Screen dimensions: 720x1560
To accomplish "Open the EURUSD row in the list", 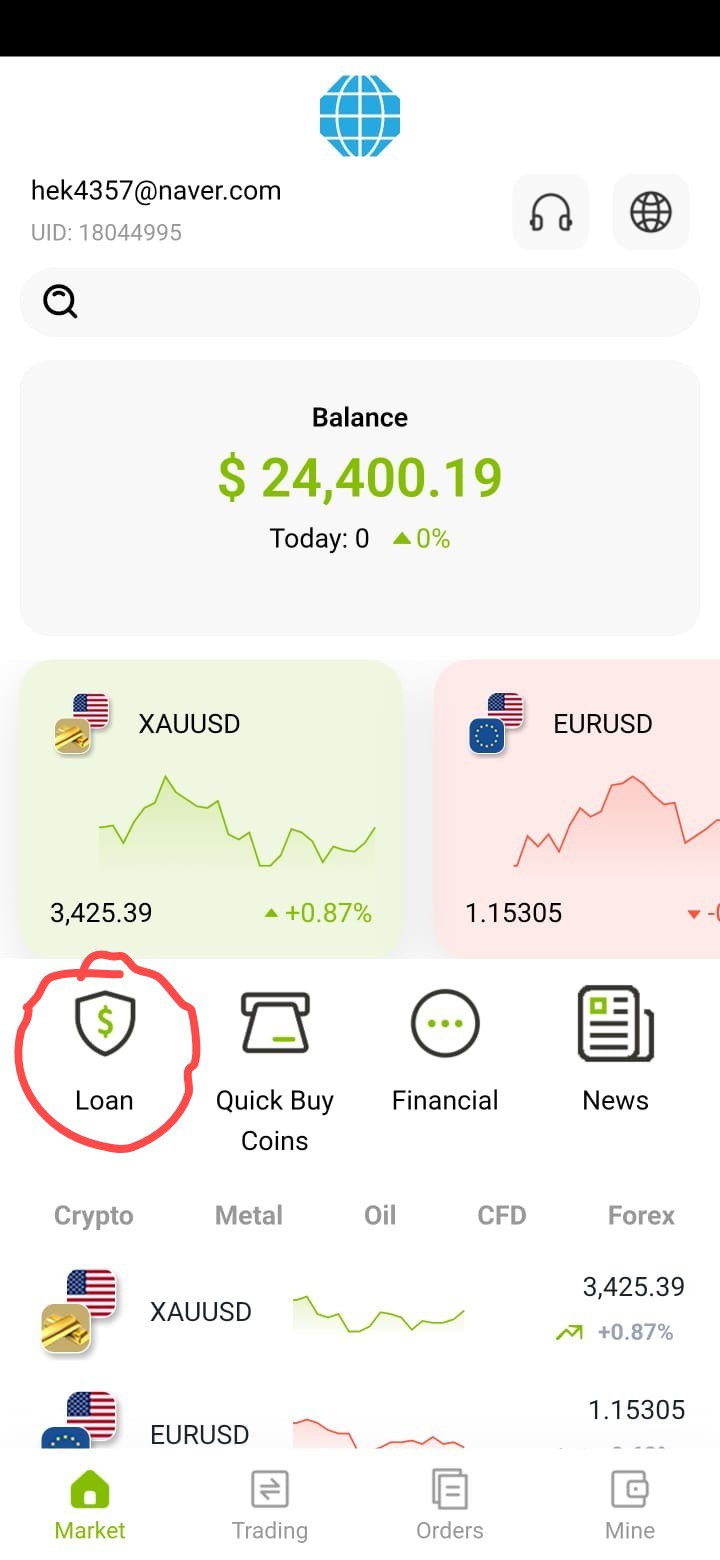I will [360, 1420].
